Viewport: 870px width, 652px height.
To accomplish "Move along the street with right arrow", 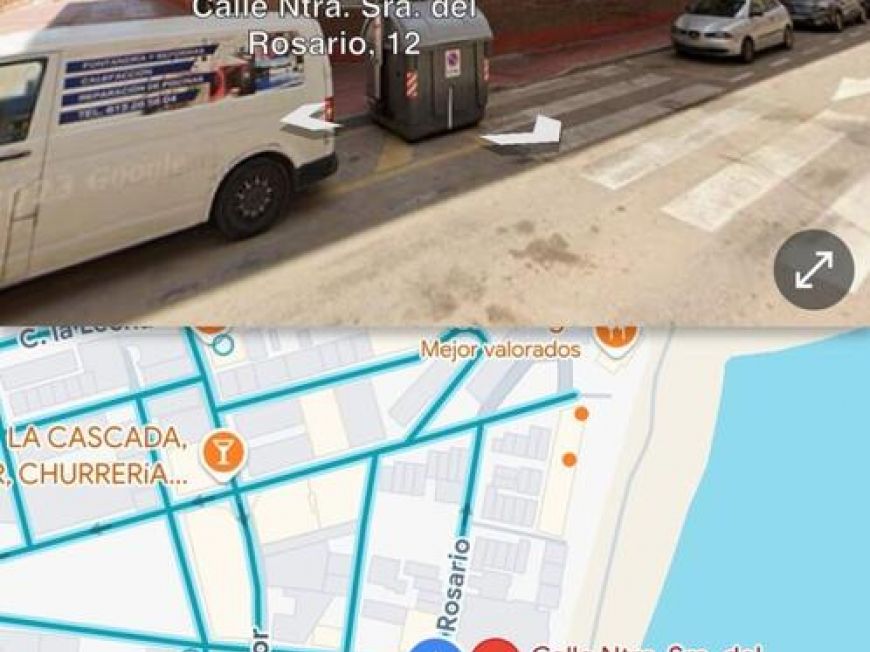I will pyautogui.click(x=526, y=133).
